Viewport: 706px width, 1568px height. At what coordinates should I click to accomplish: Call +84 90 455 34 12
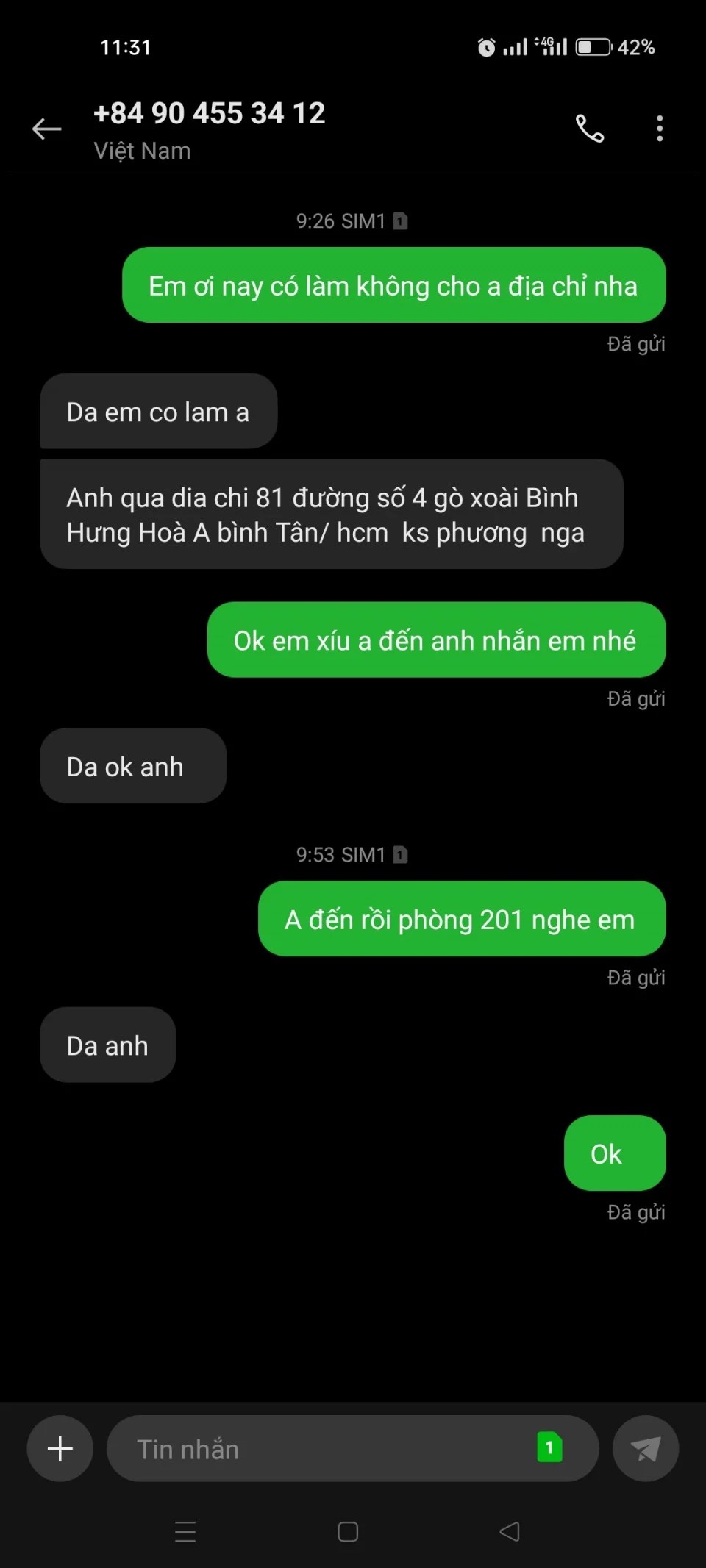point(589,129)
